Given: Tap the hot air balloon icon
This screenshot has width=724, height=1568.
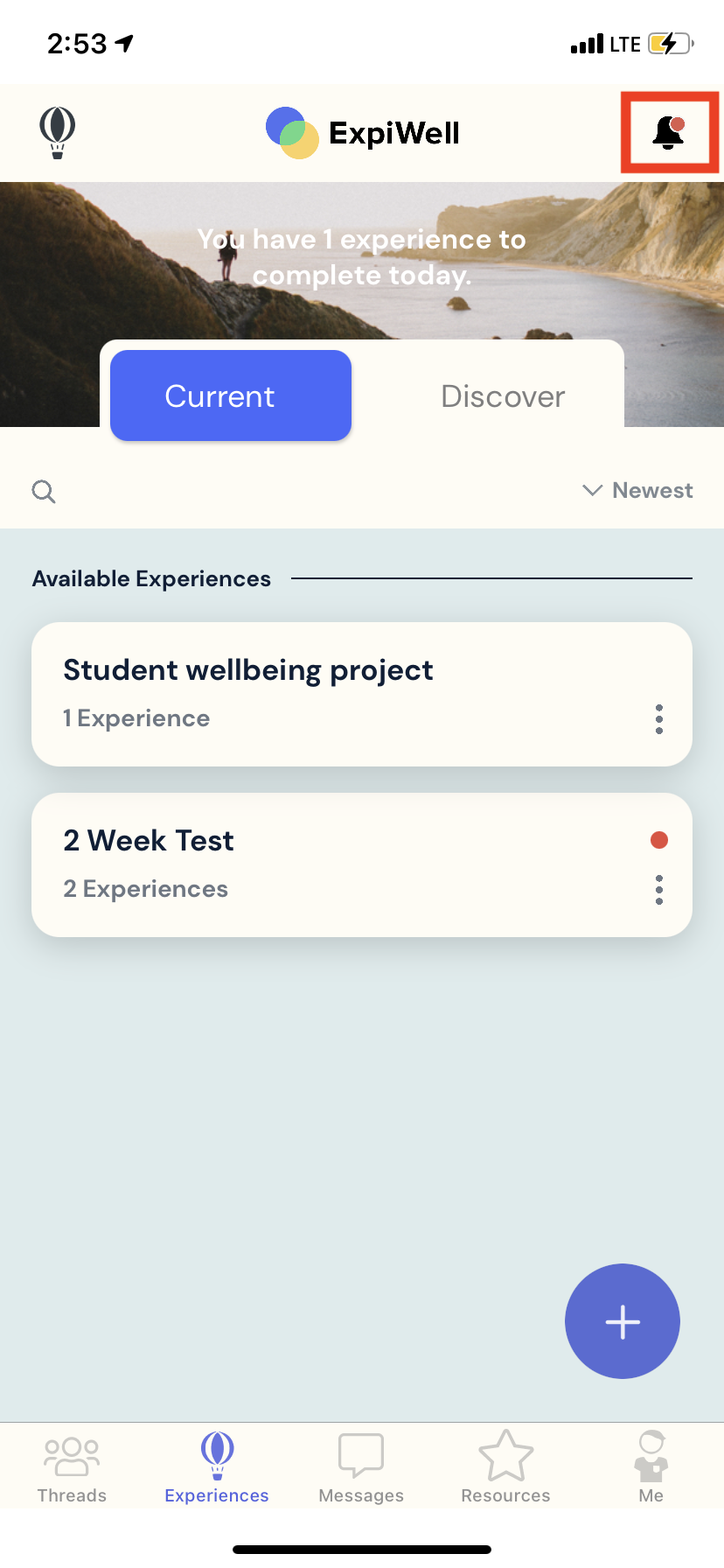Looking at the screenshot, I should tap(58, 132).
